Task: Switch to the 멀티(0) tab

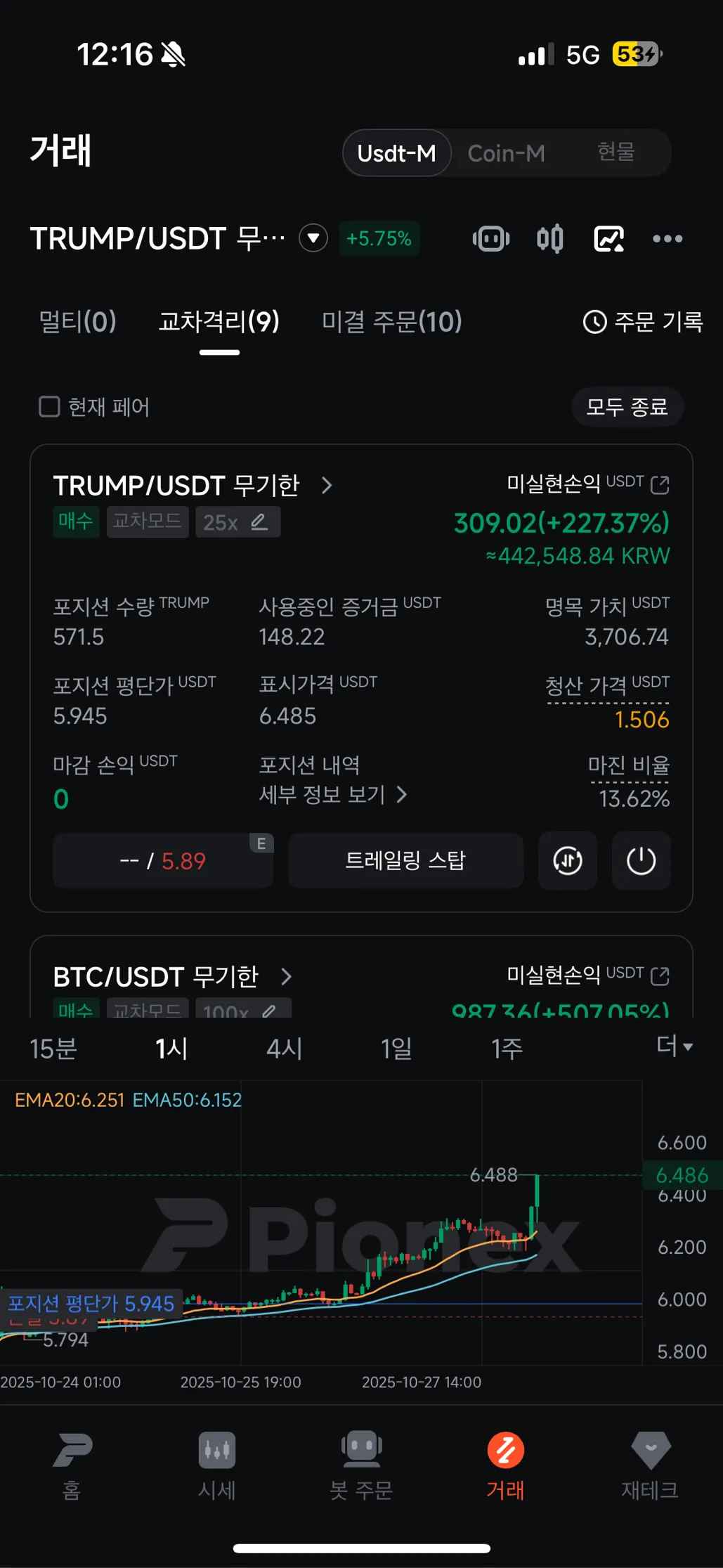Action: point(77,322)
